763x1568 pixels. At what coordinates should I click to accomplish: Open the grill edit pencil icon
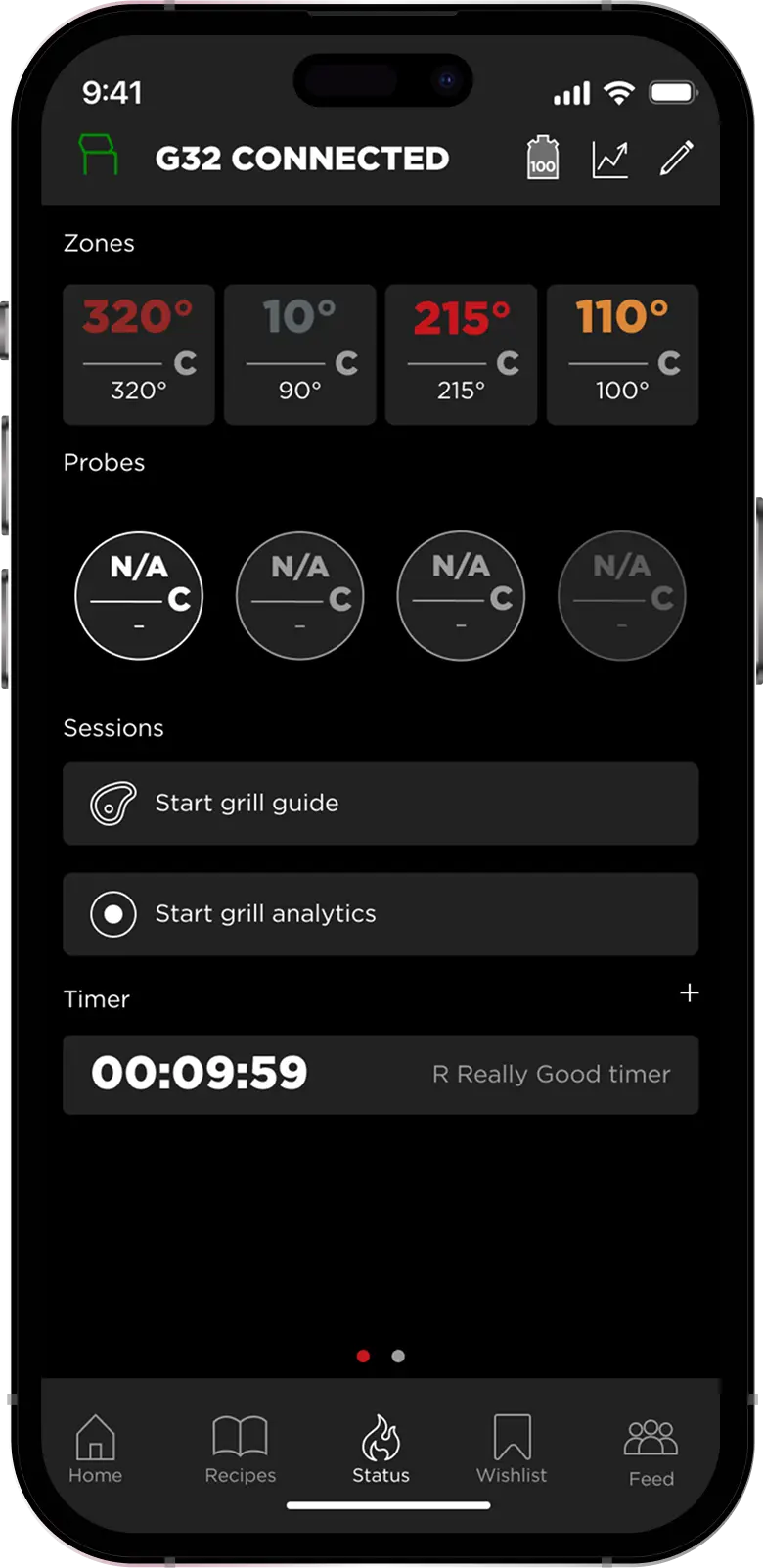[x=678, y=157]
